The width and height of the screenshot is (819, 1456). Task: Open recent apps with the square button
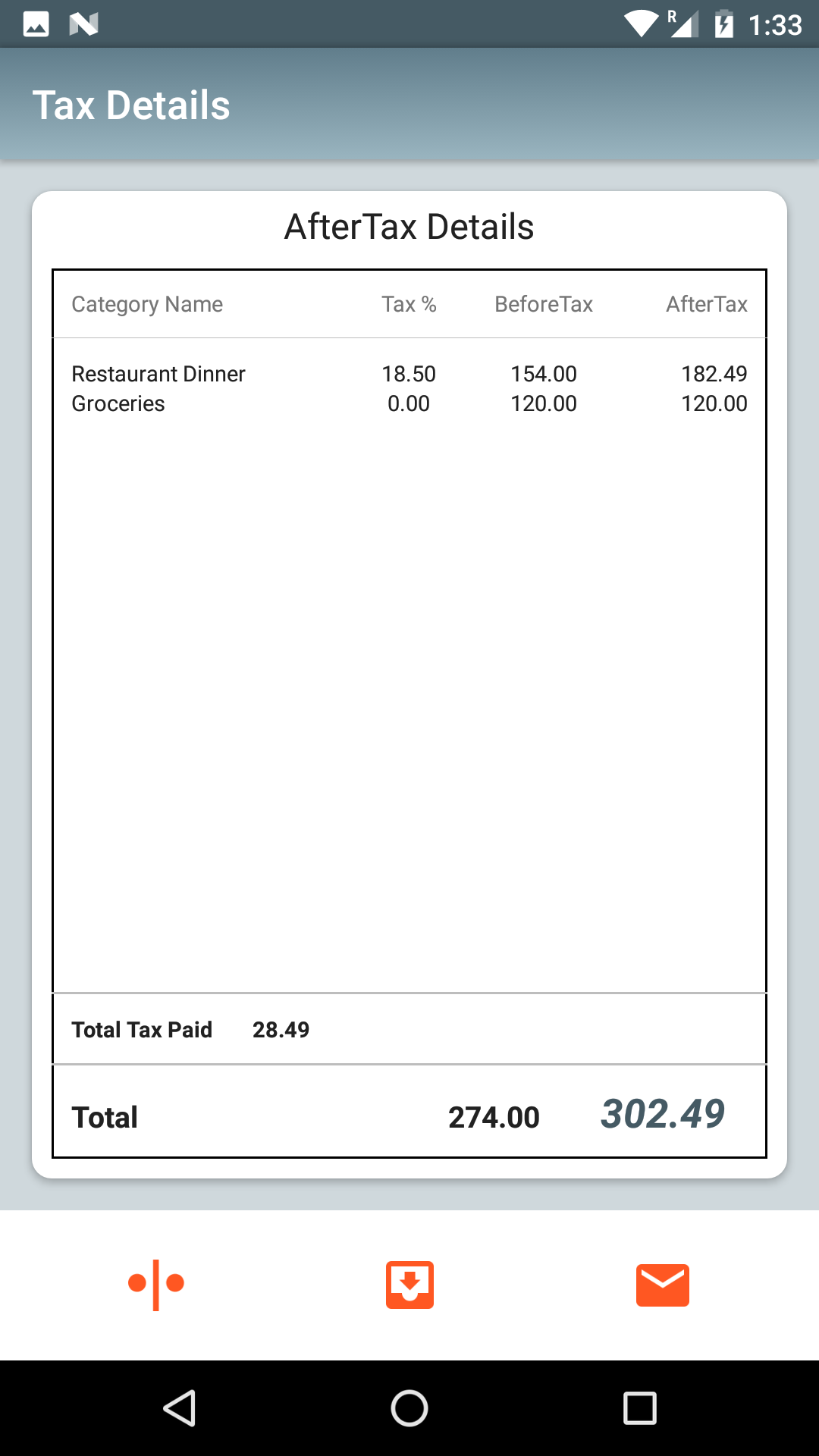(639, 1408)
